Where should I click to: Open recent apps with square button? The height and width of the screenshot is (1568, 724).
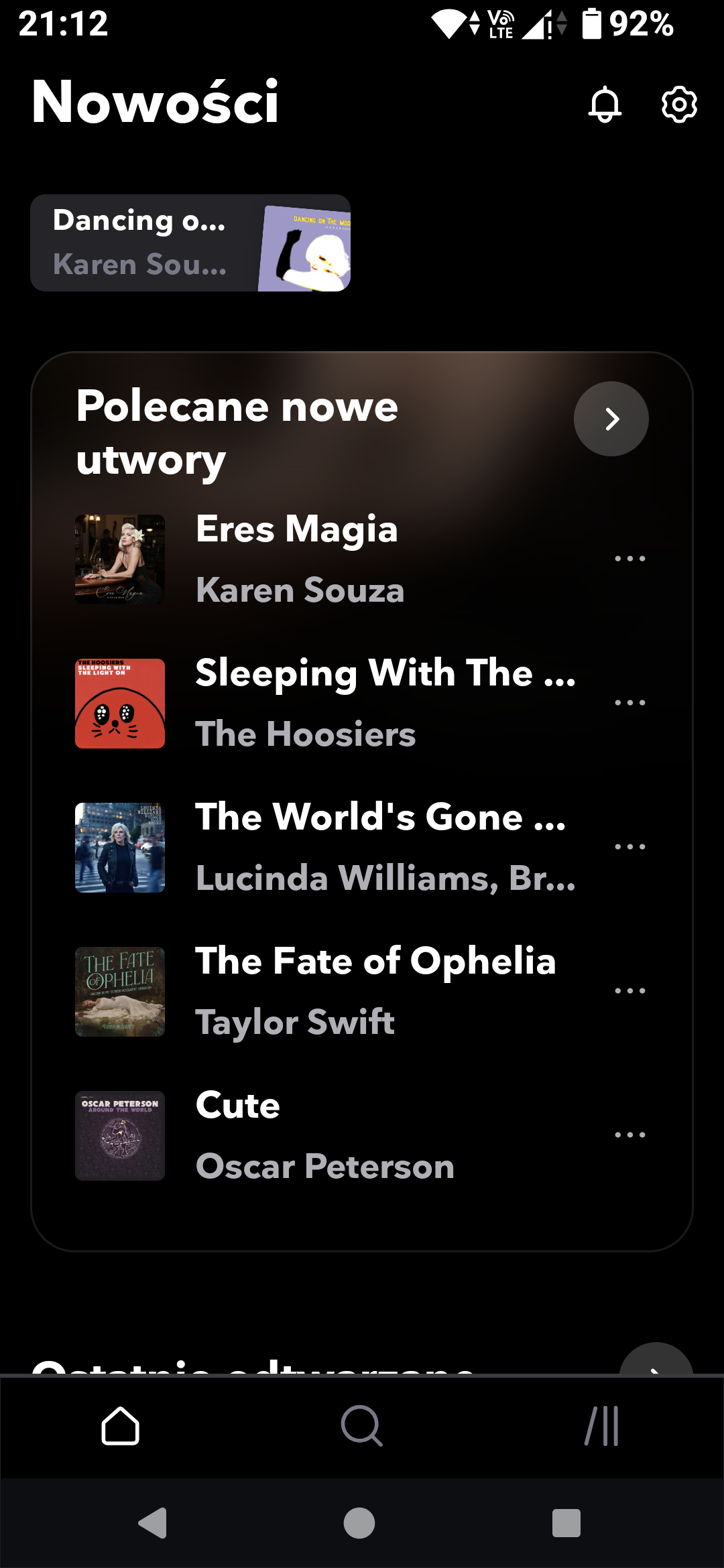566,1523
